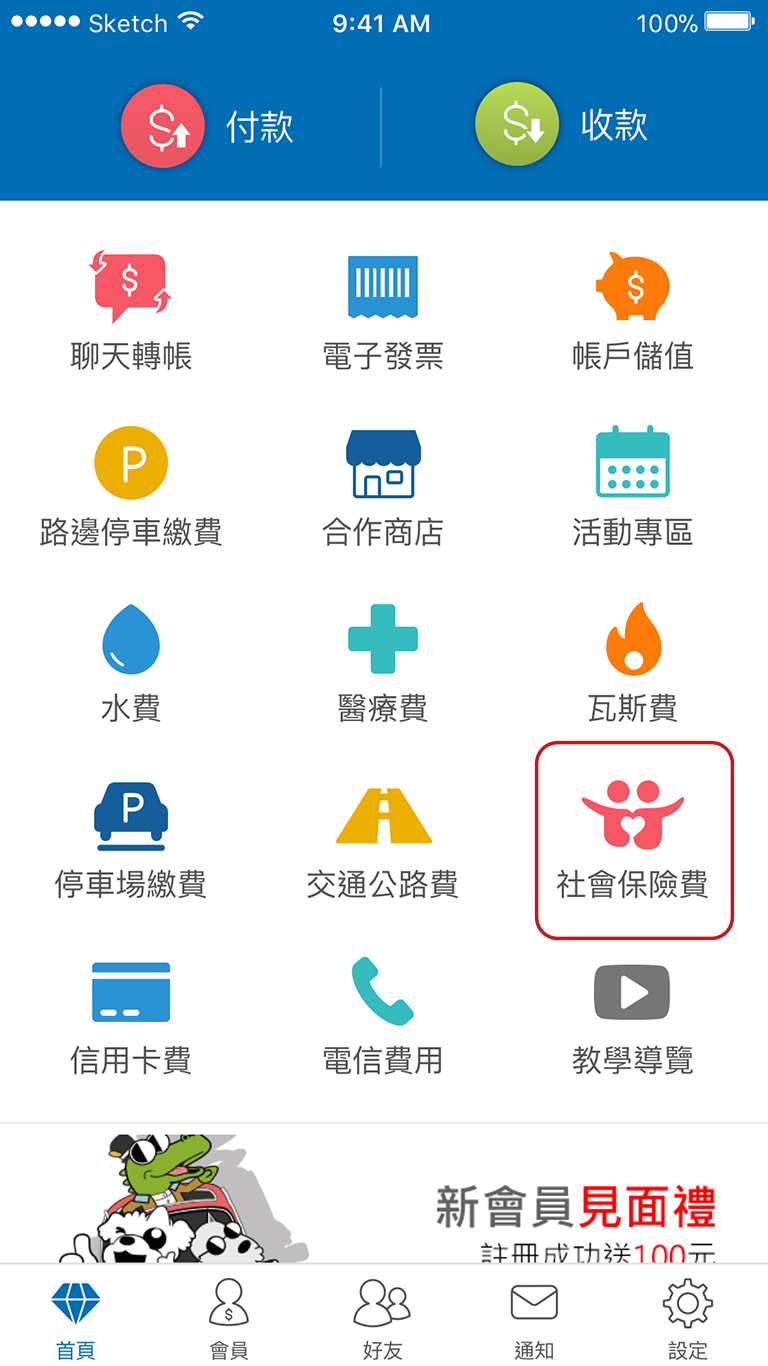Pay the 水費 water bill
Screen dimensions: 768x1366
coord(131,664)
